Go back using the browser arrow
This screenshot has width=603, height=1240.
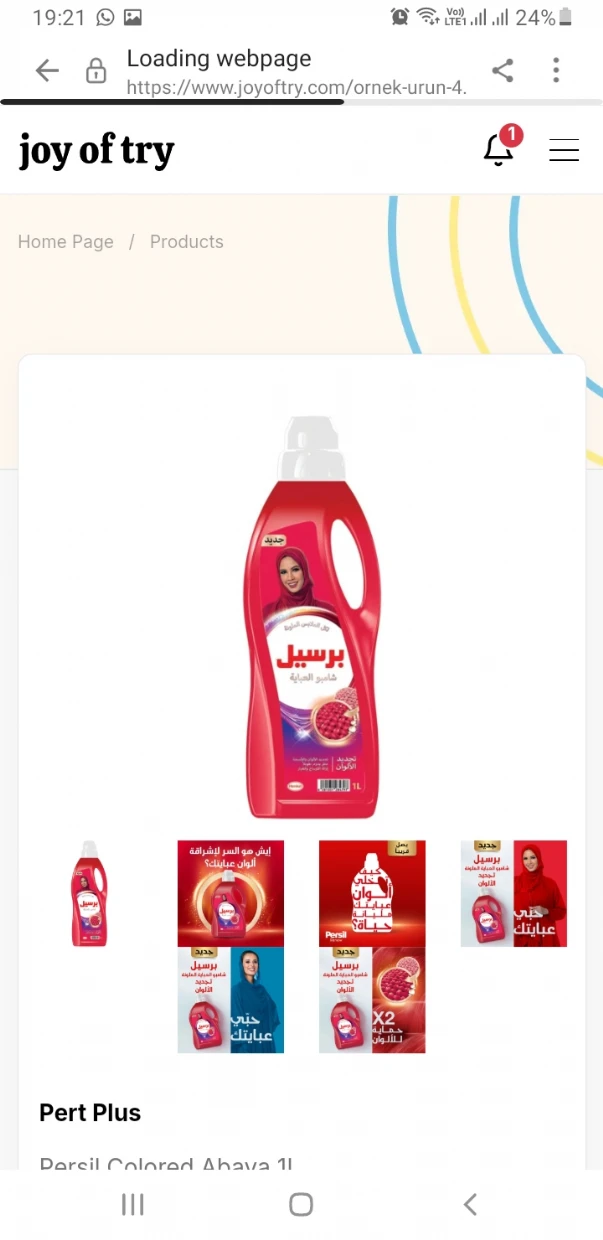click(x=47, y=70)
